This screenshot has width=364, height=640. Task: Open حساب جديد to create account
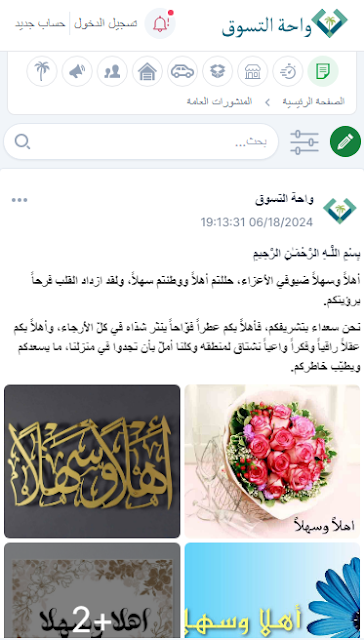point(40,23)
